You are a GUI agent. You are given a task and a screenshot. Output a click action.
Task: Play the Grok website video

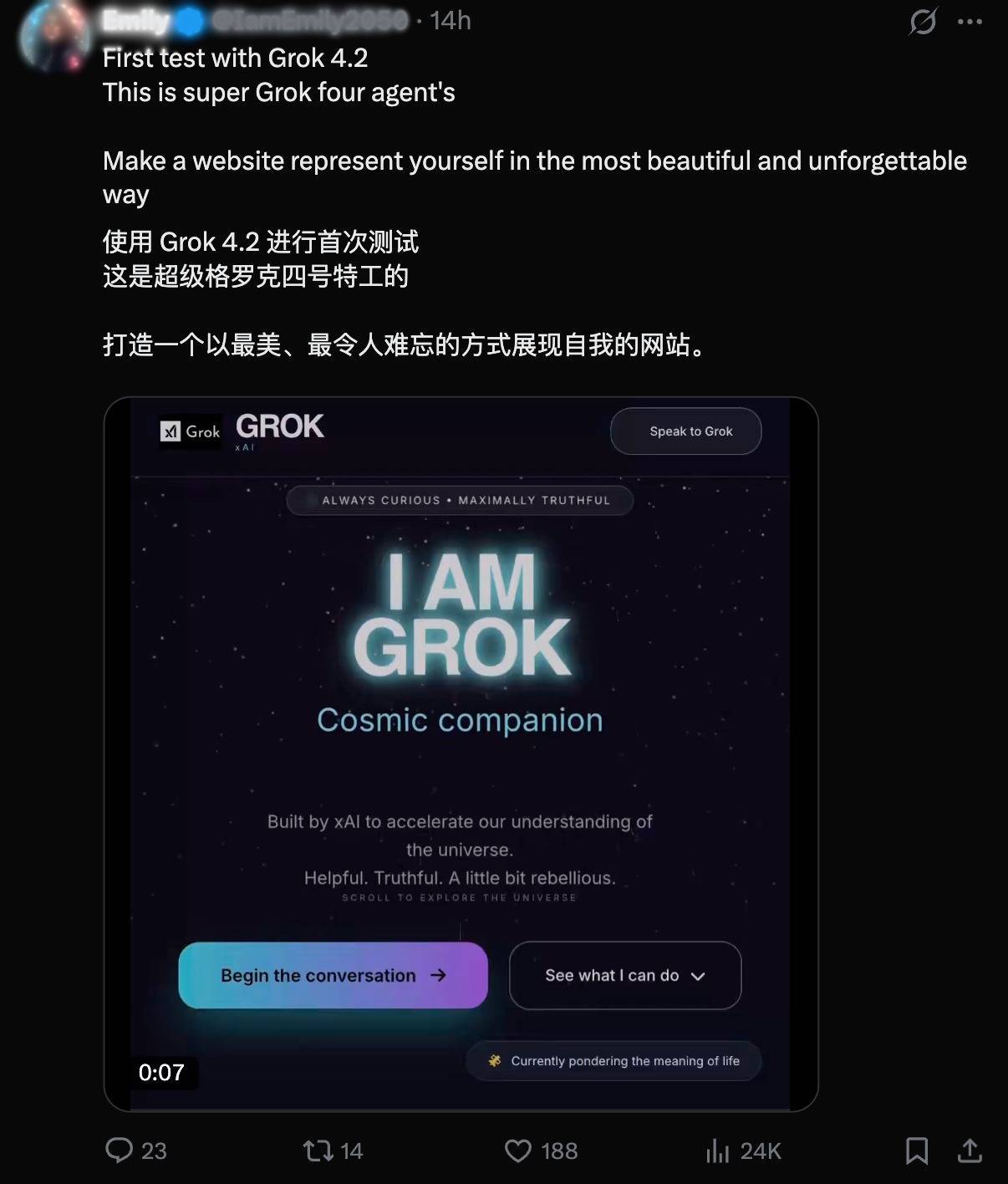pos(461,753)
